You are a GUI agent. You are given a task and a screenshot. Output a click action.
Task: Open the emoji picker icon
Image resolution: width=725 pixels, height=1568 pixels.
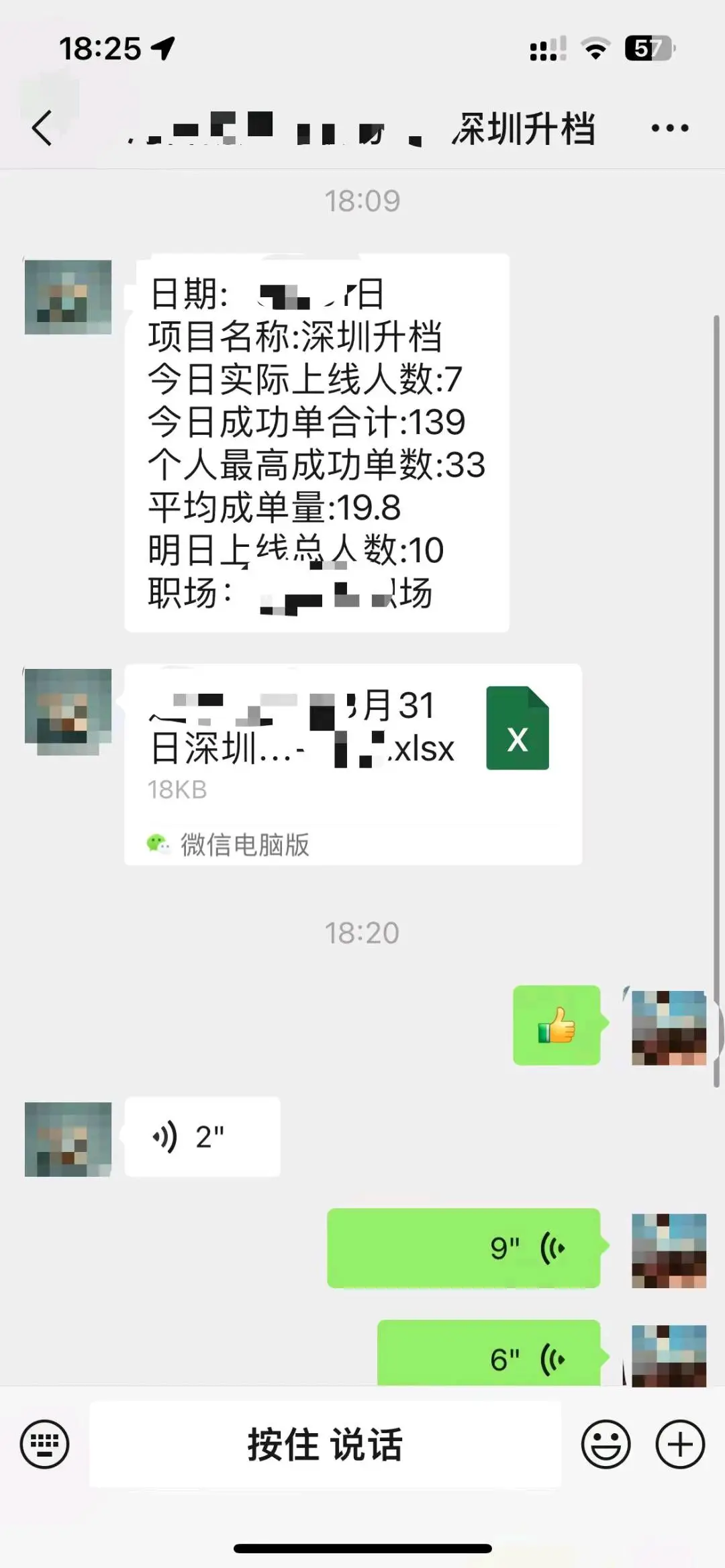pyautogui.click(x=605, y=1445)
